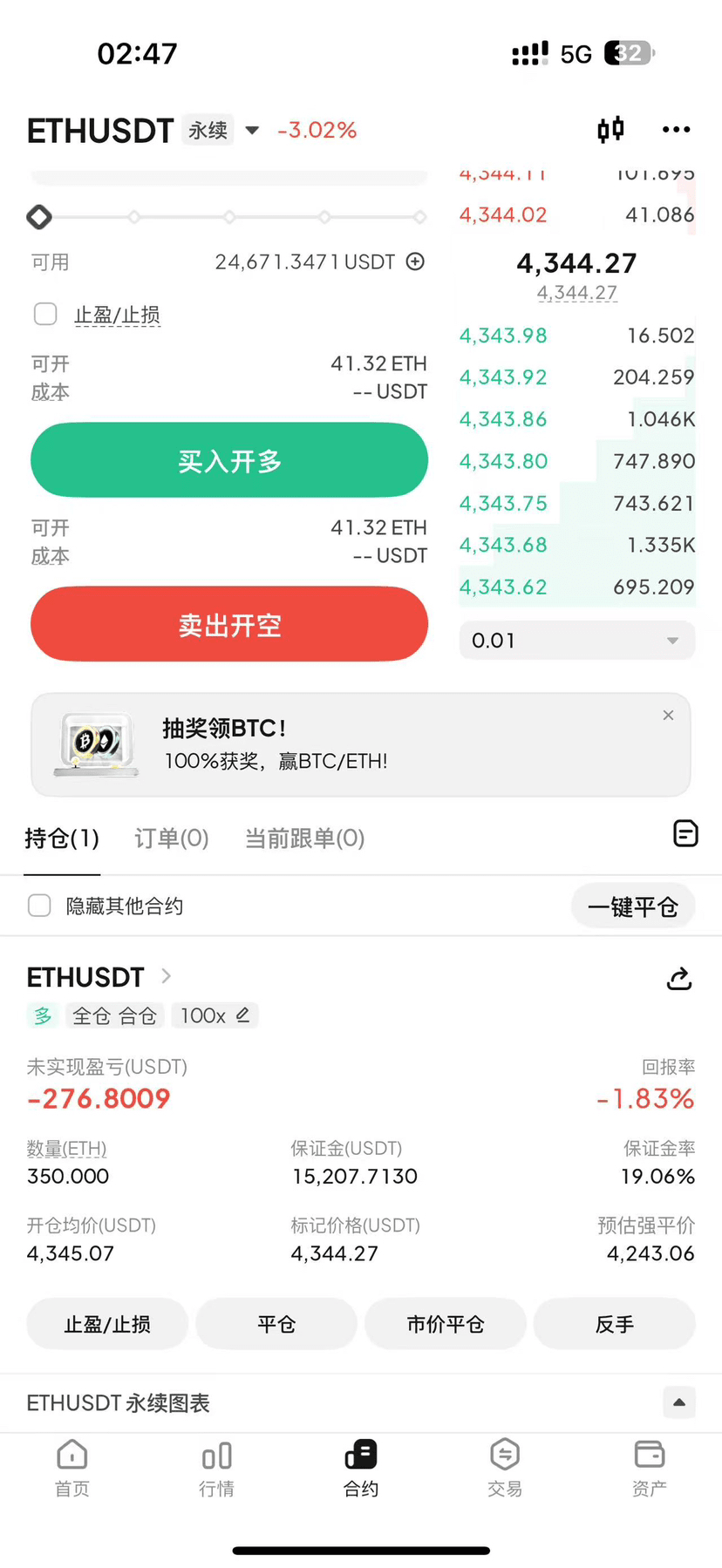722x1568 pixels.
Task: Open the 0.01 depth precision dropdown
Action: 577,641
